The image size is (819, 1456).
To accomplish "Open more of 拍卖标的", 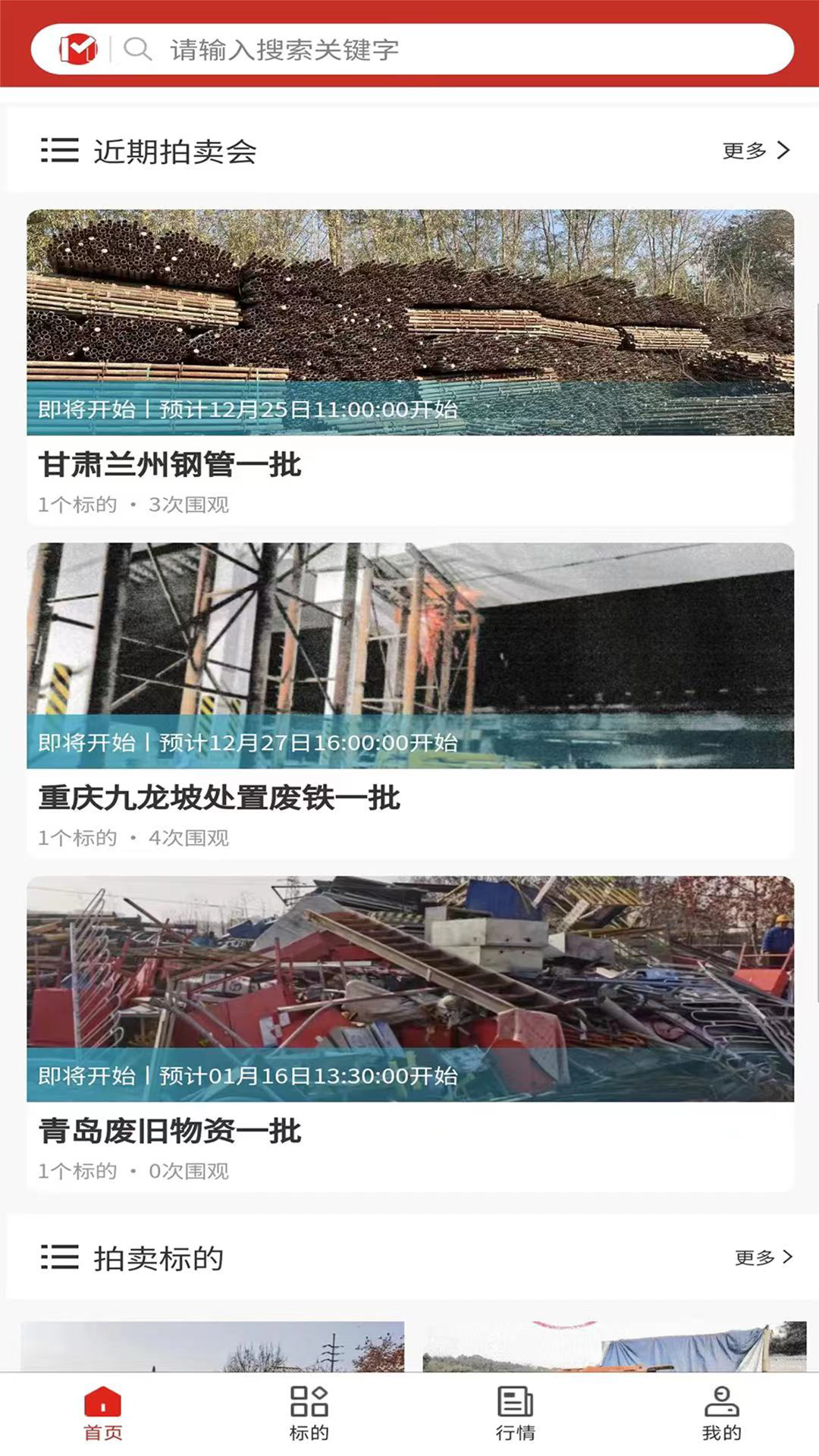I will 763,1257.
